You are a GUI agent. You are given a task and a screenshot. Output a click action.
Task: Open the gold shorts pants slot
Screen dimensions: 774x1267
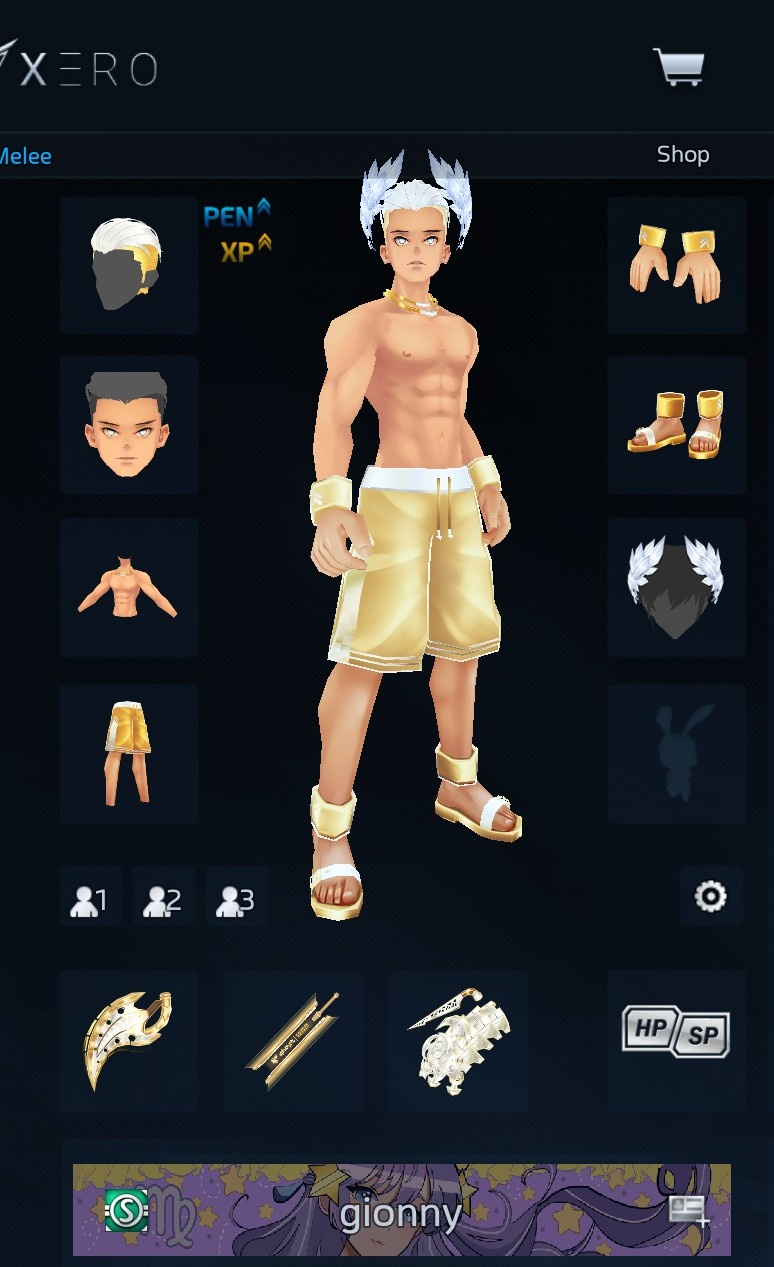(129, 753)
